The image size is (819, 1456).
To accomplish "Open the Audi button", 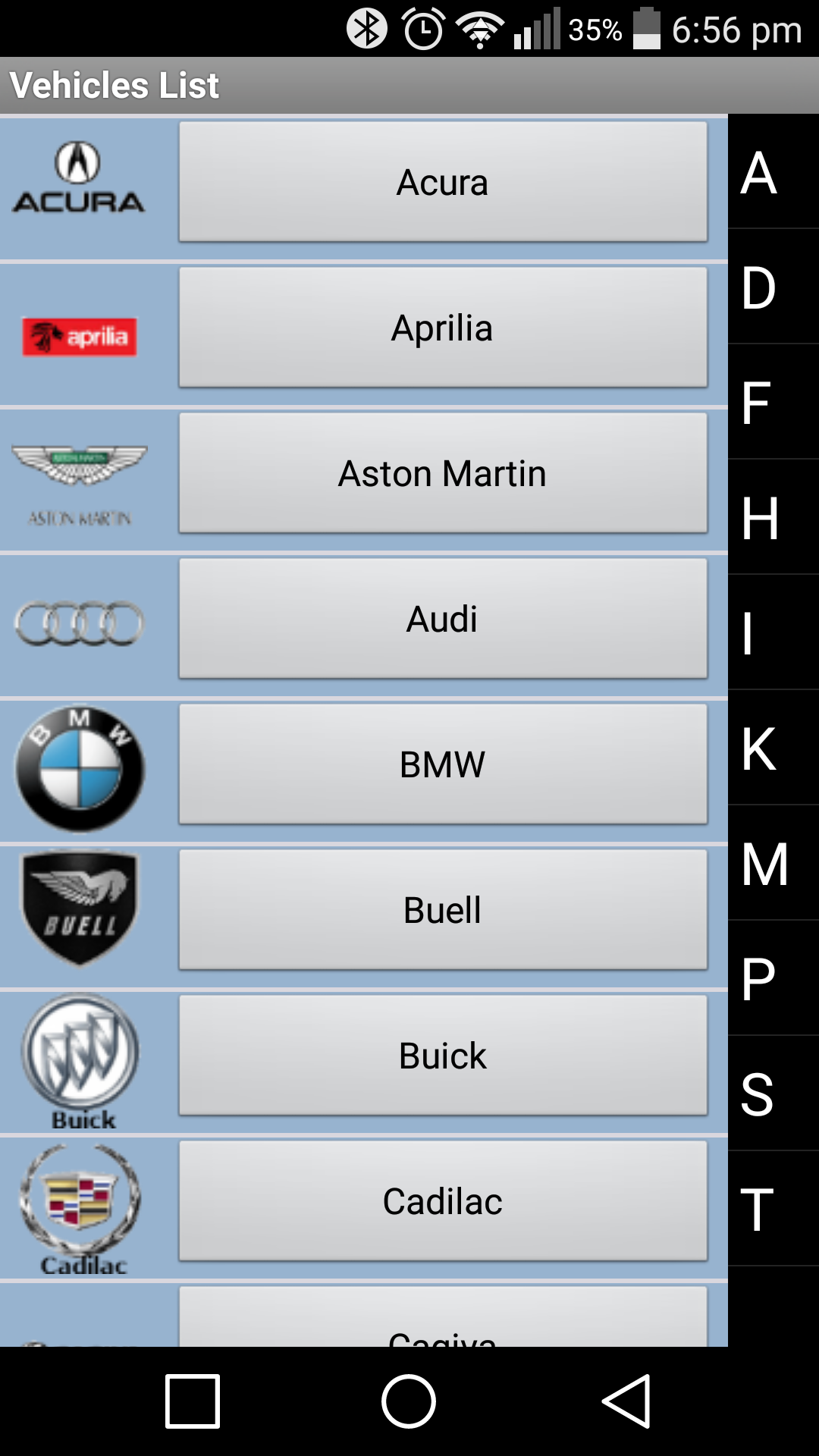I will point(443,619).
